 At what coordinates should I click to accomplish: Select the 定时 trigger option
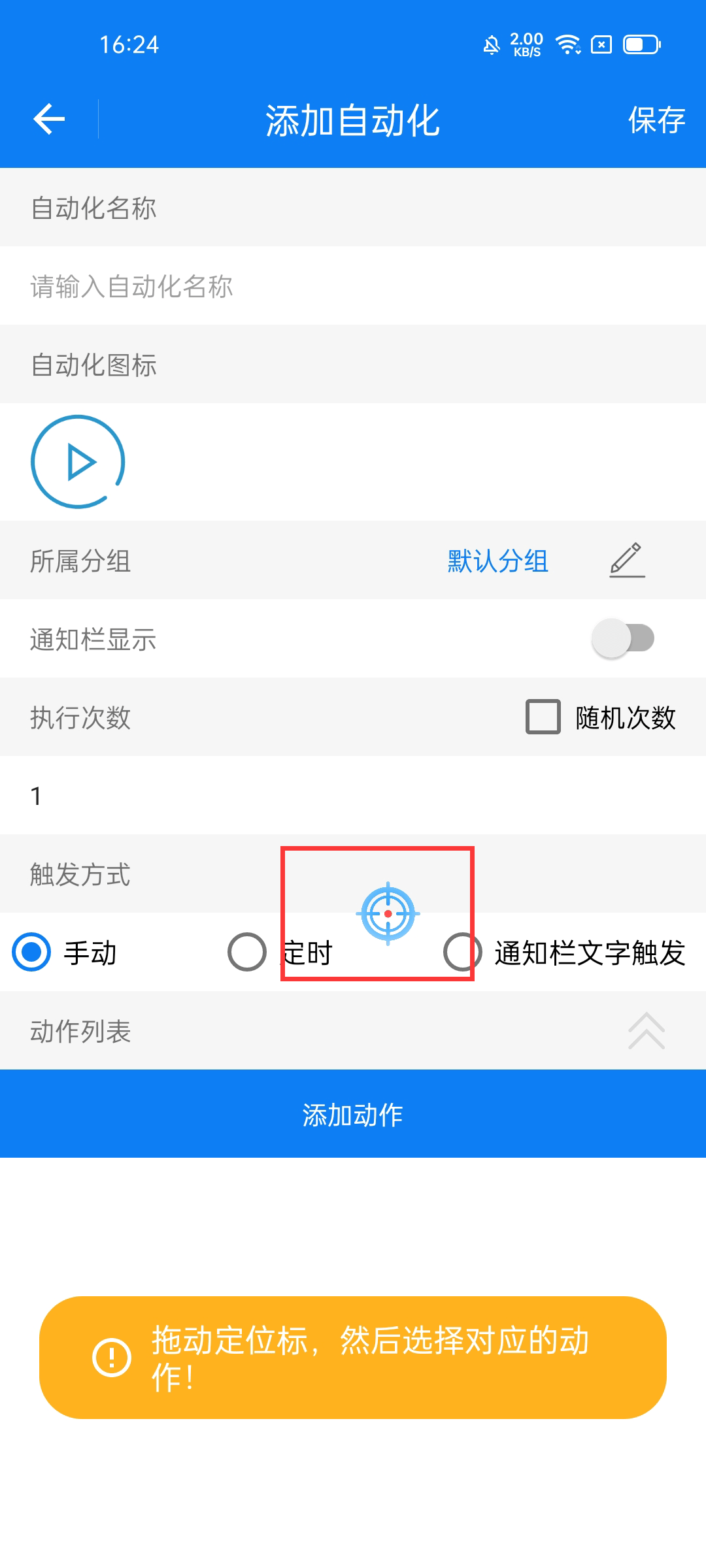tap(247, 952)
